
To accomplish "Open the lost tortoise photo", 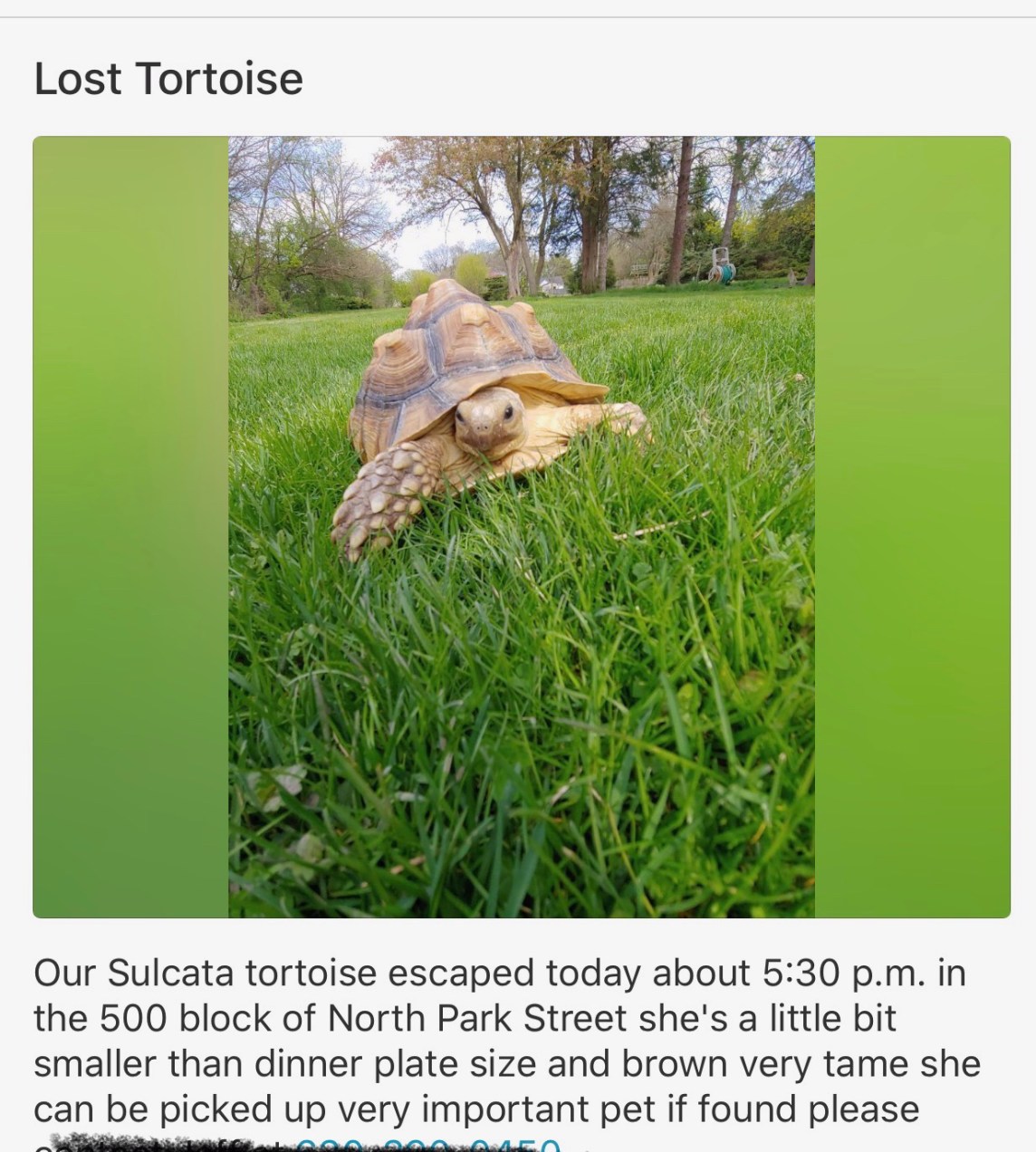I will [x=521, y=526].
